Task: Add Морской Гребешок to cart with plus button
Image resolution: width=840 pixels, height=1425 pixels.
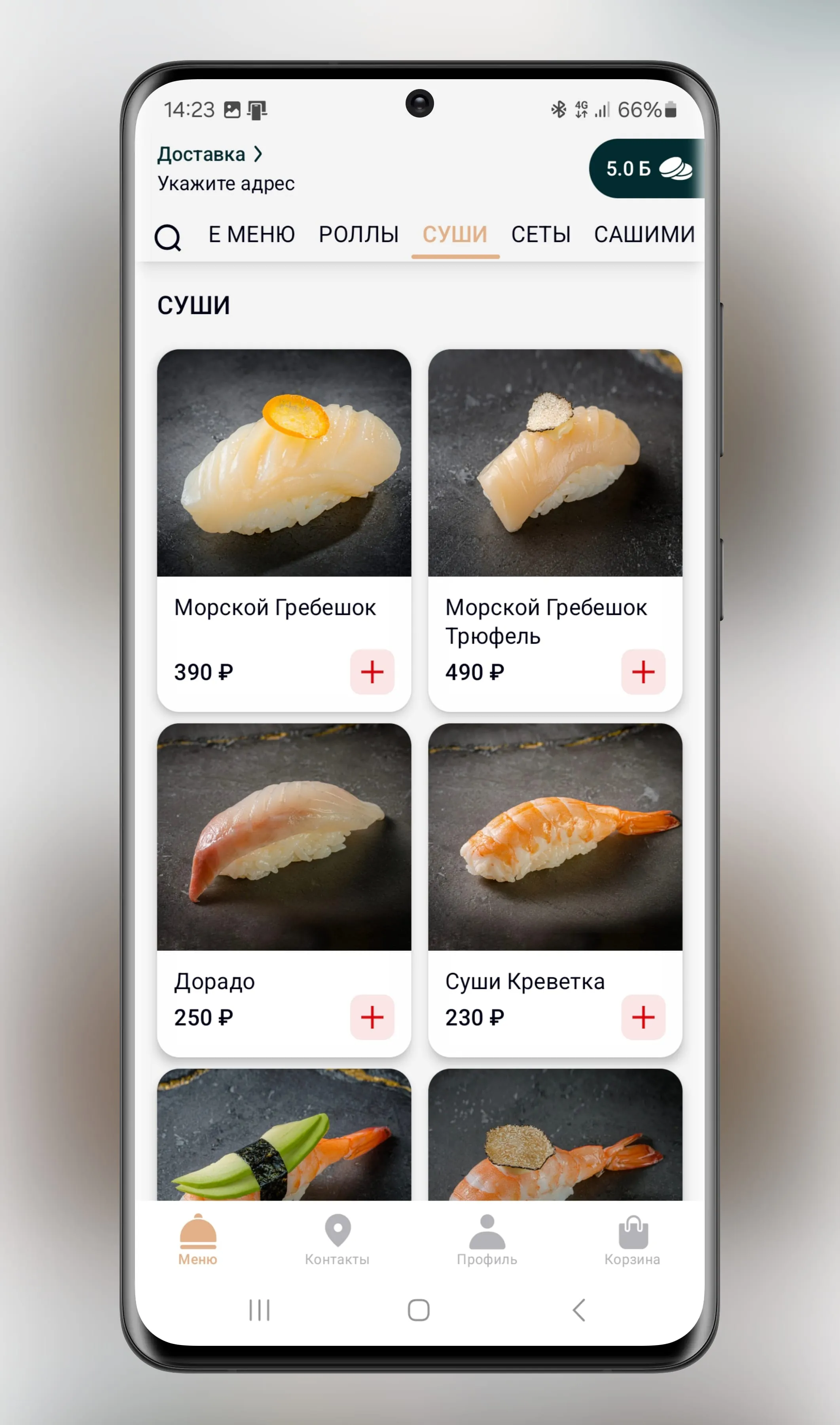Action: point(372,672)
